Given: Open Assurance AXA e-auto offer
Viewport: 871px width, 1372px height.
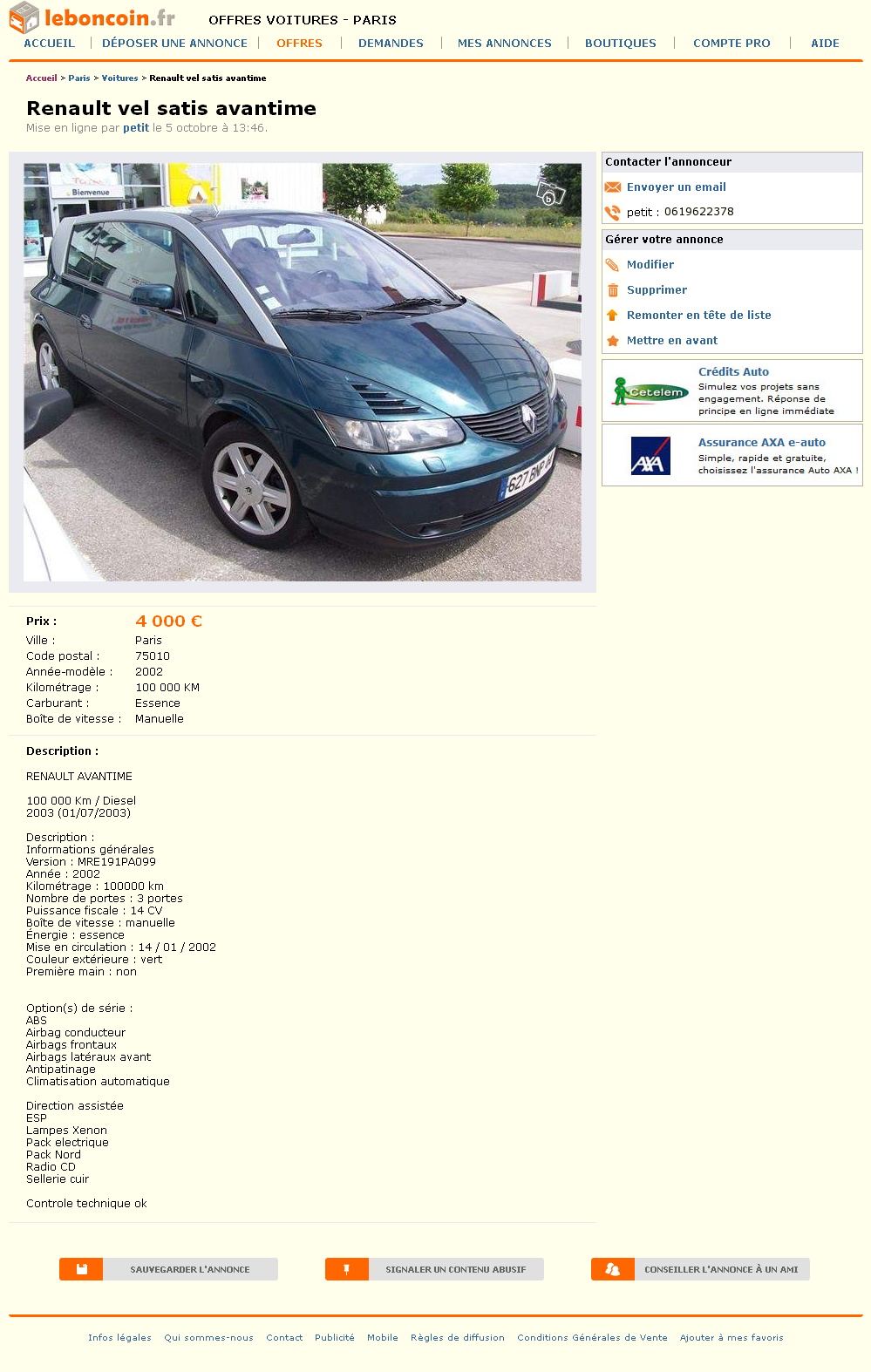Looking at the screenshot, I should tap(761, 443).
